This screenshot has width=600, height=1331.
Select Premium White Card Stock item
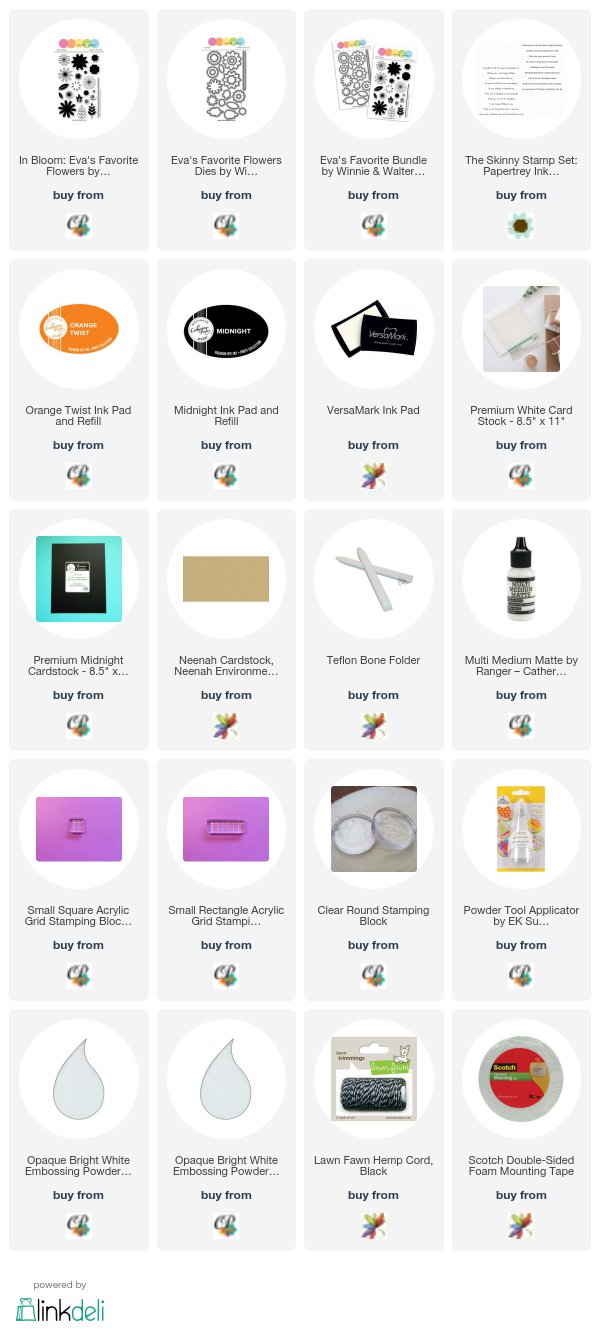(521, 380)
